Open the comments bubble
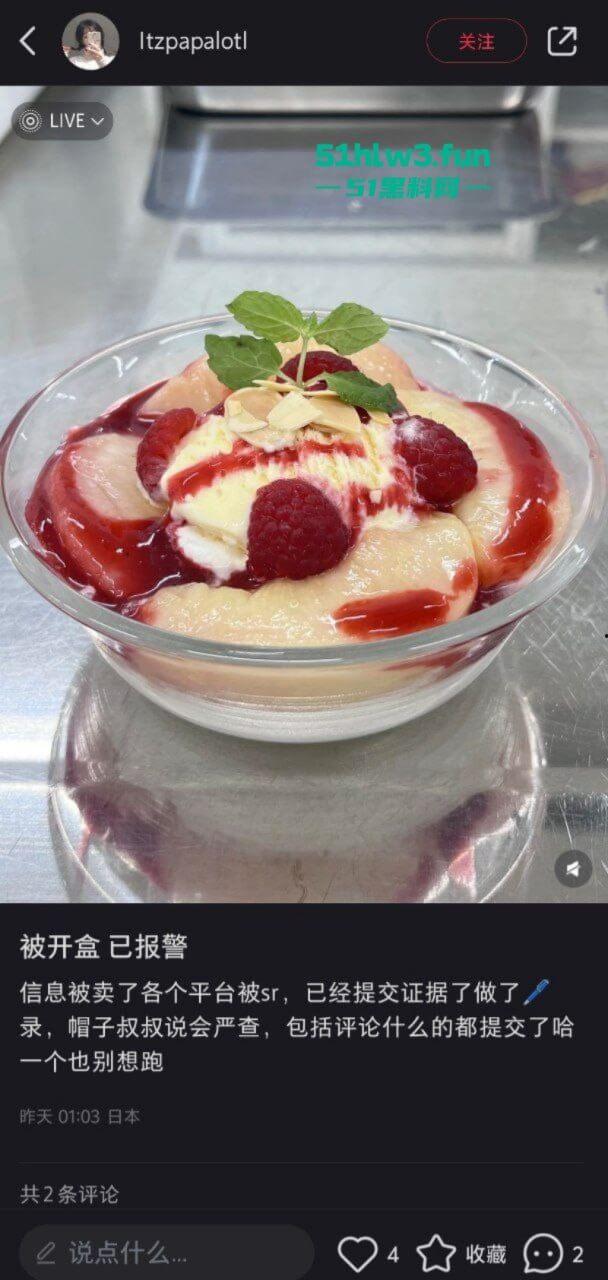The image size is (608, 1280). 543,1253
